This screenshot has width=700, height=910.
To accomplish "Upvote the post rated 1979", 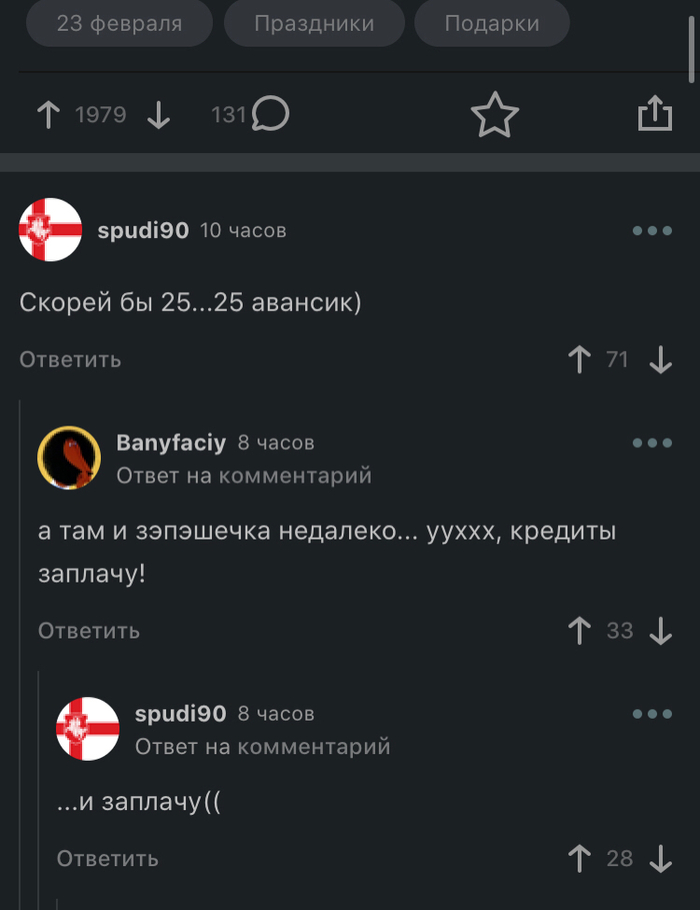I will click(48, 116).
